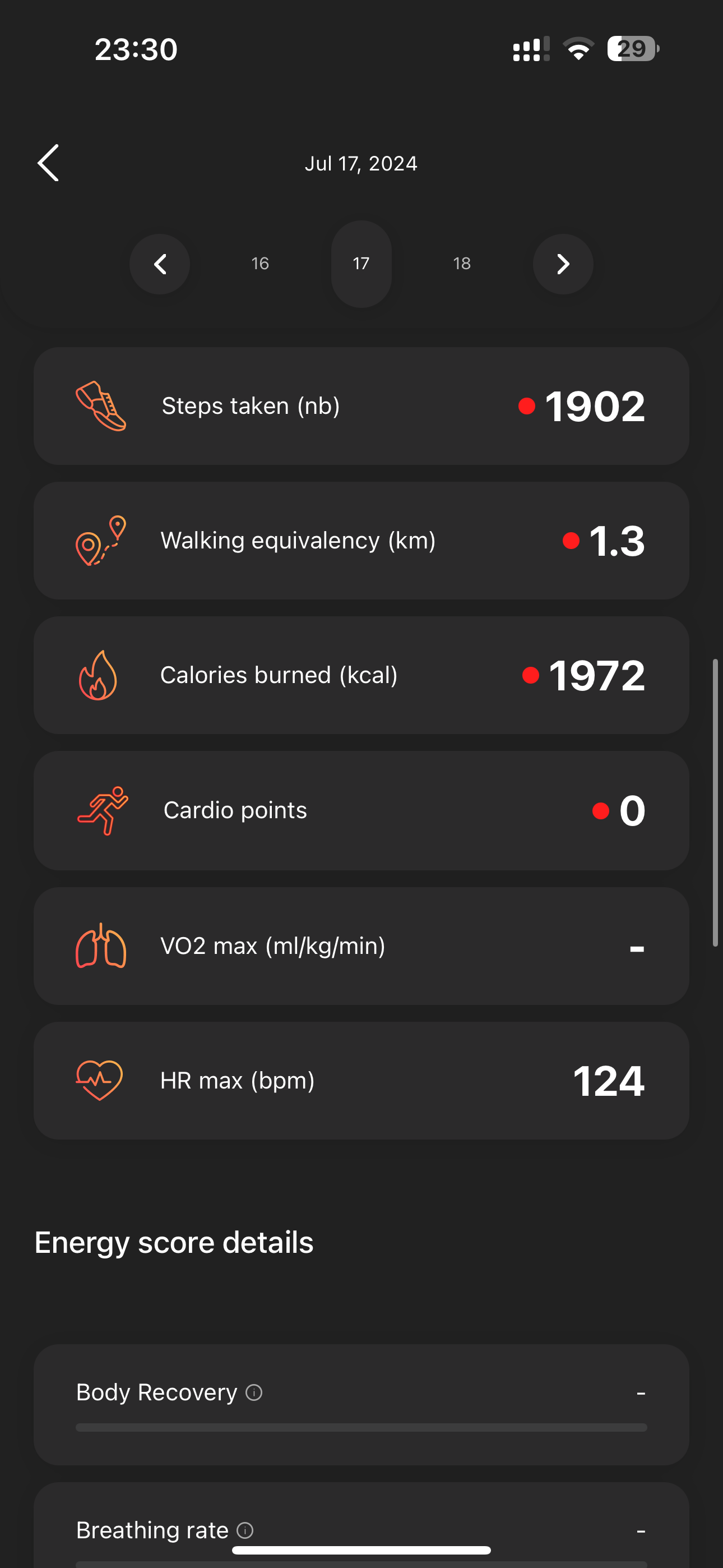Open the VO2 max card

tap(361, 946)
